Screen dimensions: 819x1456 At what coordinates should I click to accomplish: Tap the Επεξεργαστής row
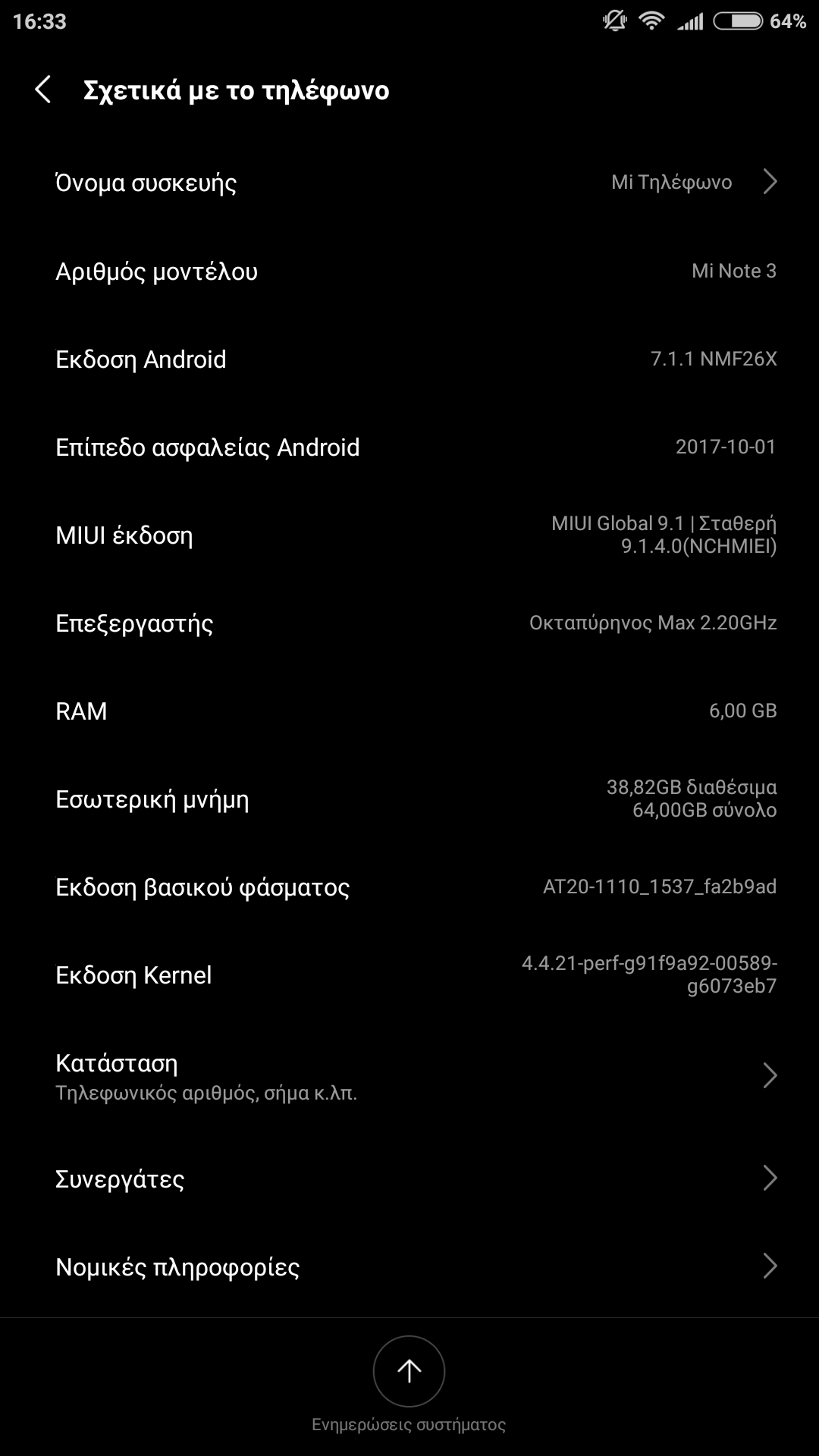(409, 623)
